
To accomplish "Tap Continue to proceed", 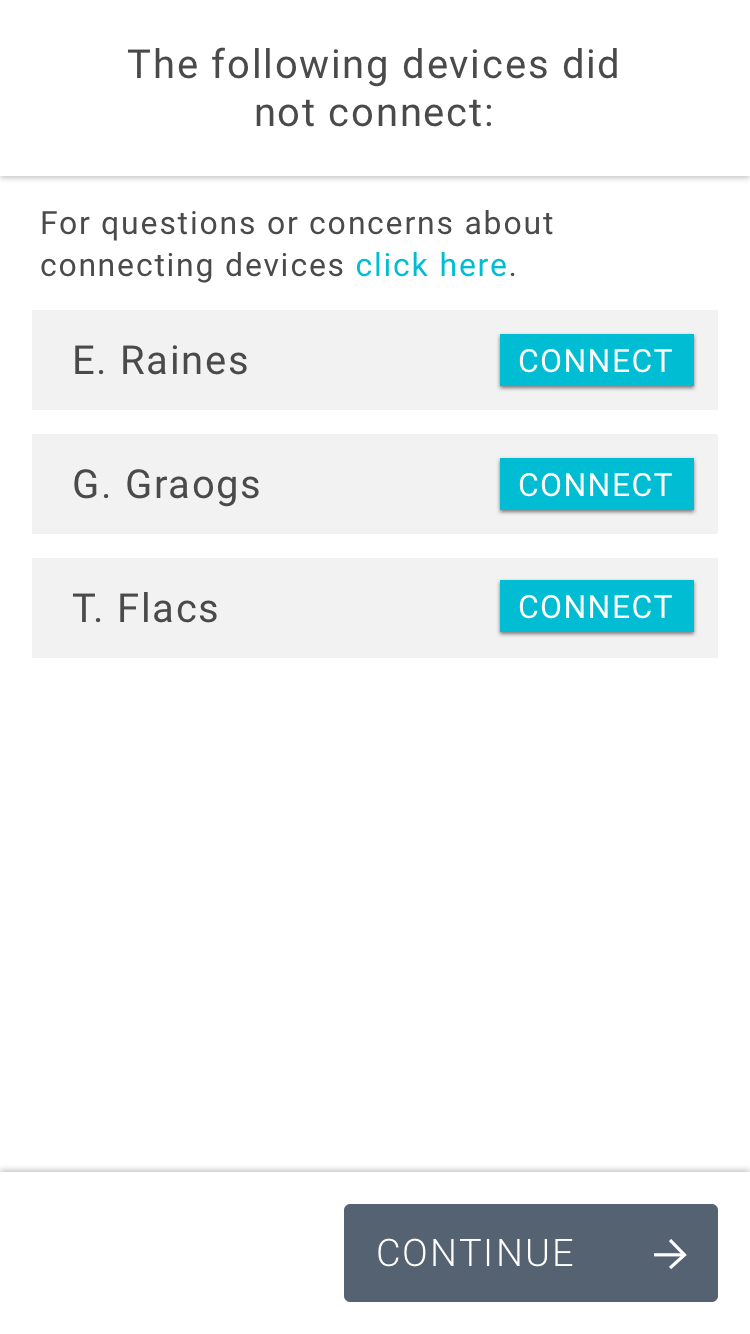I will point(530,1252).
